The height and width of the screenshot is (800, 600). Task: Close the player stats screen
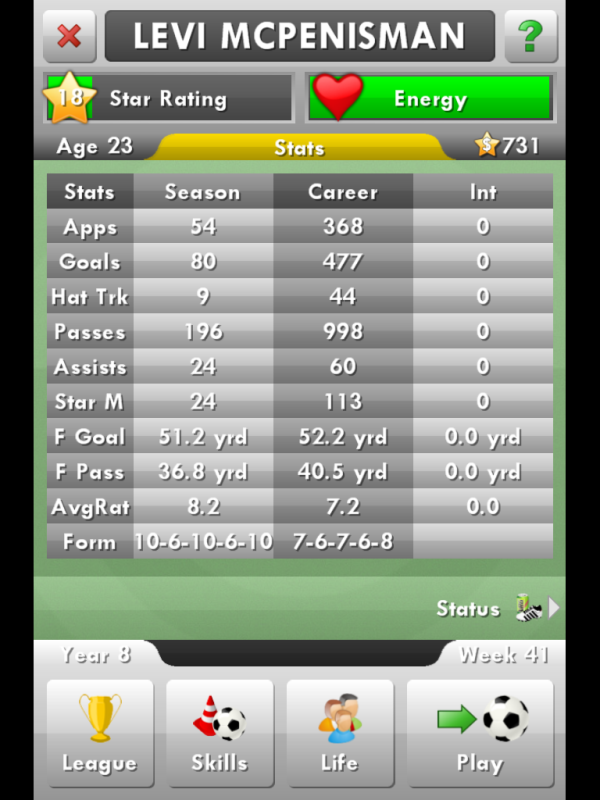tap(69, 37)
